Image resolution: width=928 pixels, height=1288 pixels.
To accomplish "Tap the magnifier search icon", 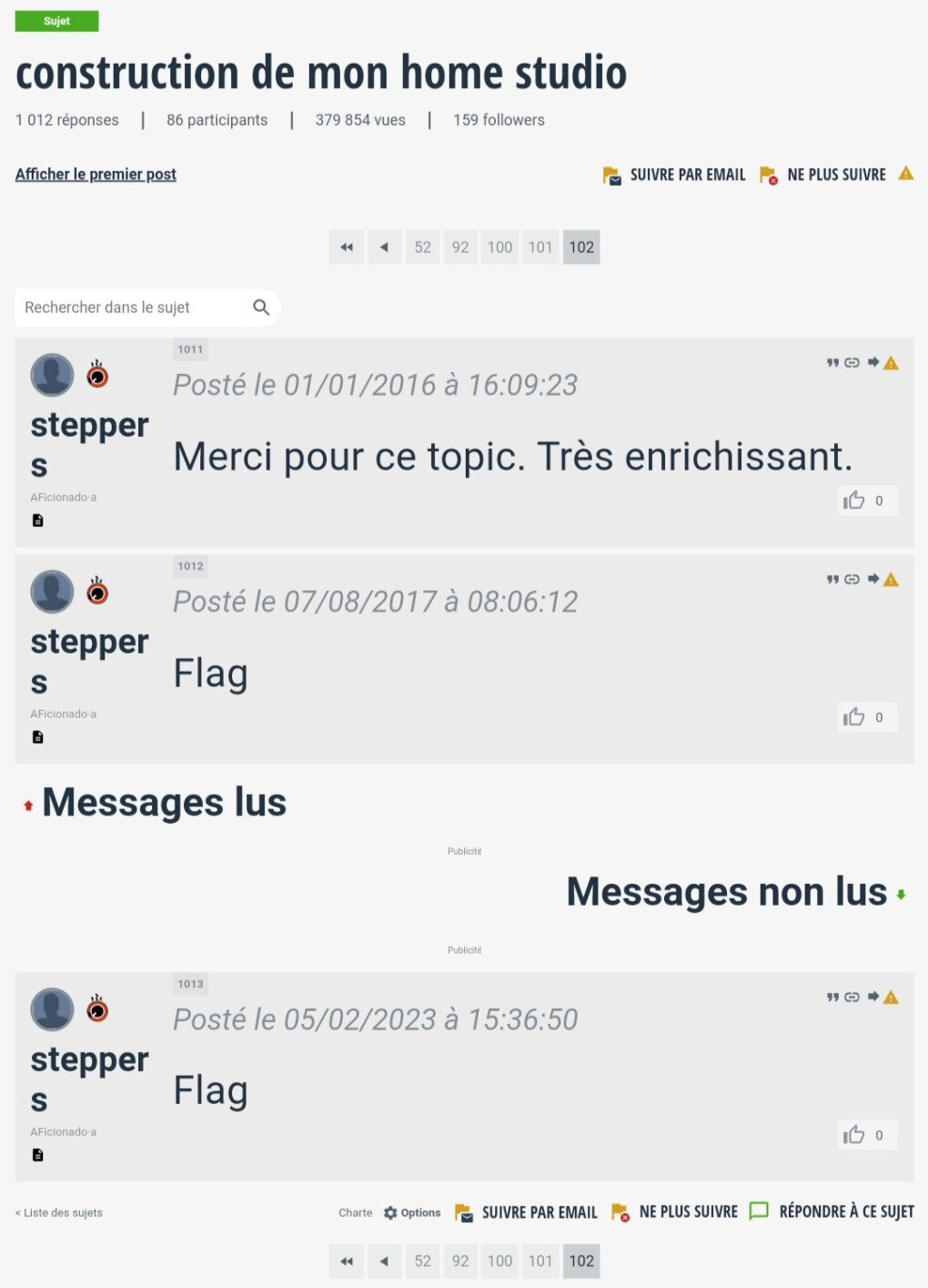I will point(261,308).
